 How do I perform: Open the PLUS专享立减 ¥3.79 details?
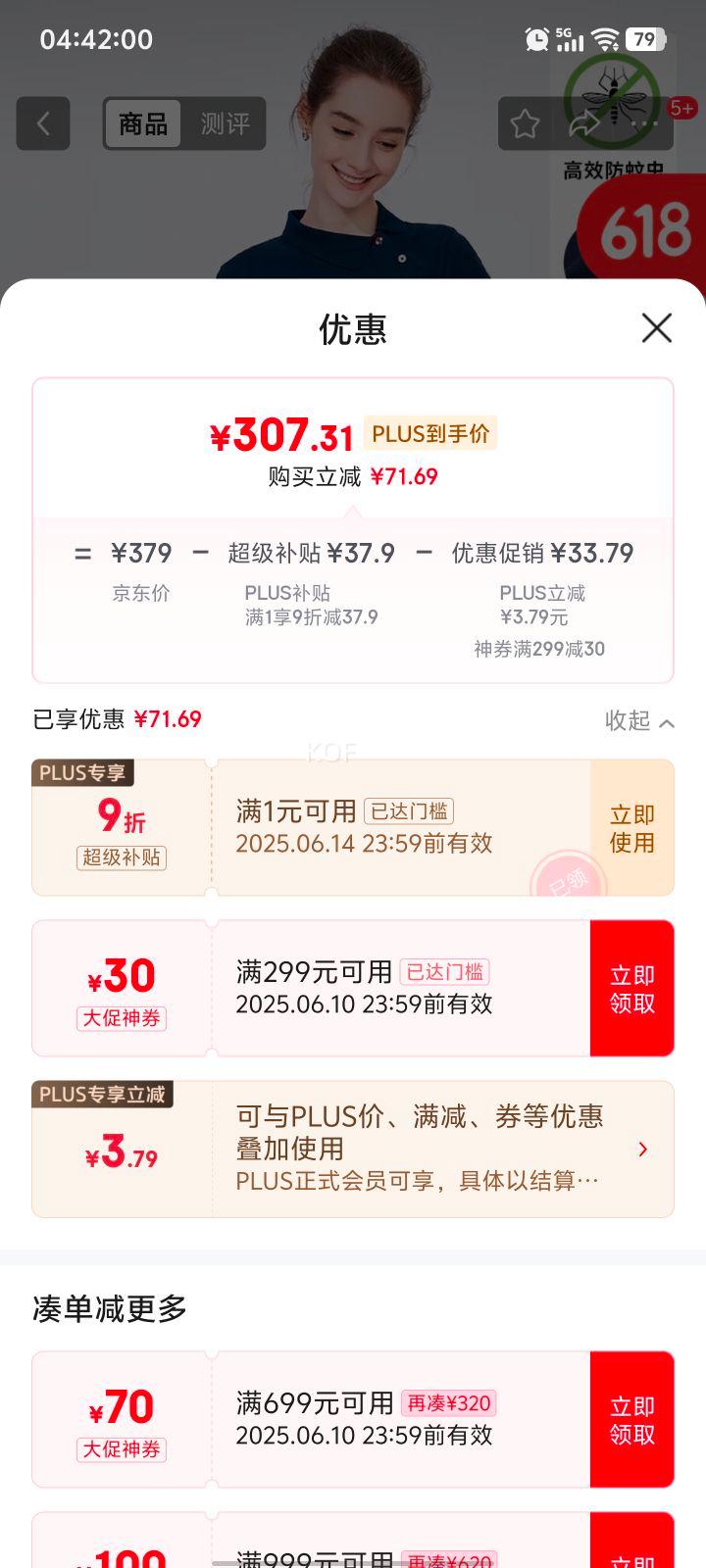click(x=642, y=1150)
